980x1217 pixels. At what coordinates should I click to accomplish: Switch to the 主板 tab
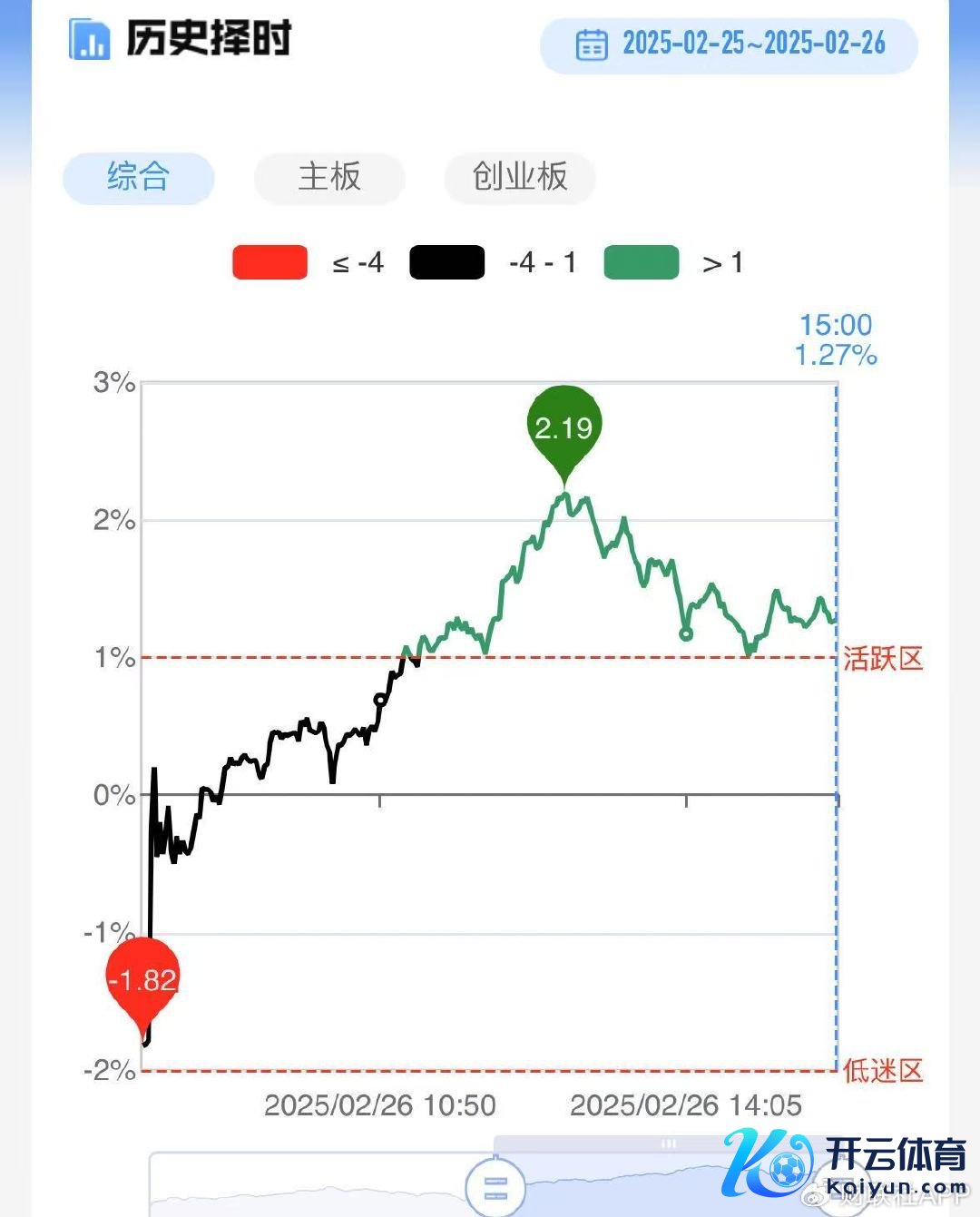329,177
